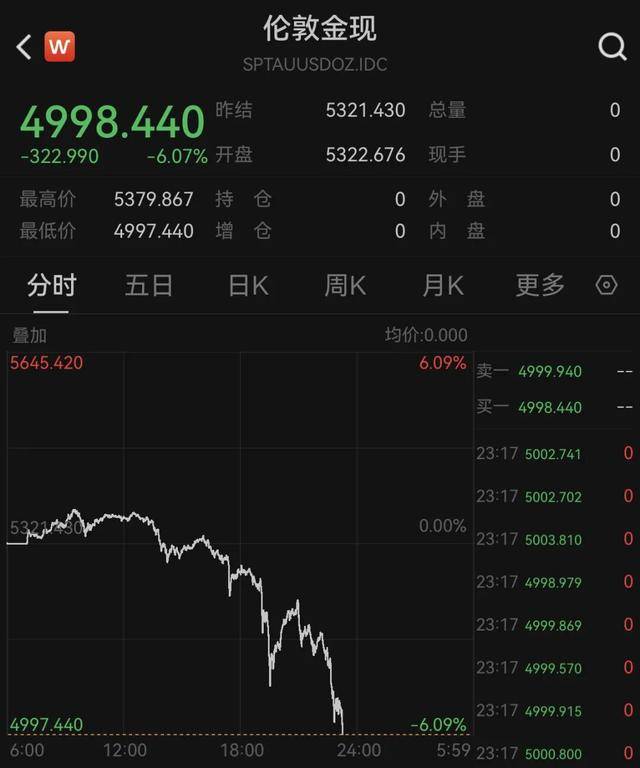Expand the 更多 chart options
The height and width of the screenshot is (768, 640).
tap(540, 285)
